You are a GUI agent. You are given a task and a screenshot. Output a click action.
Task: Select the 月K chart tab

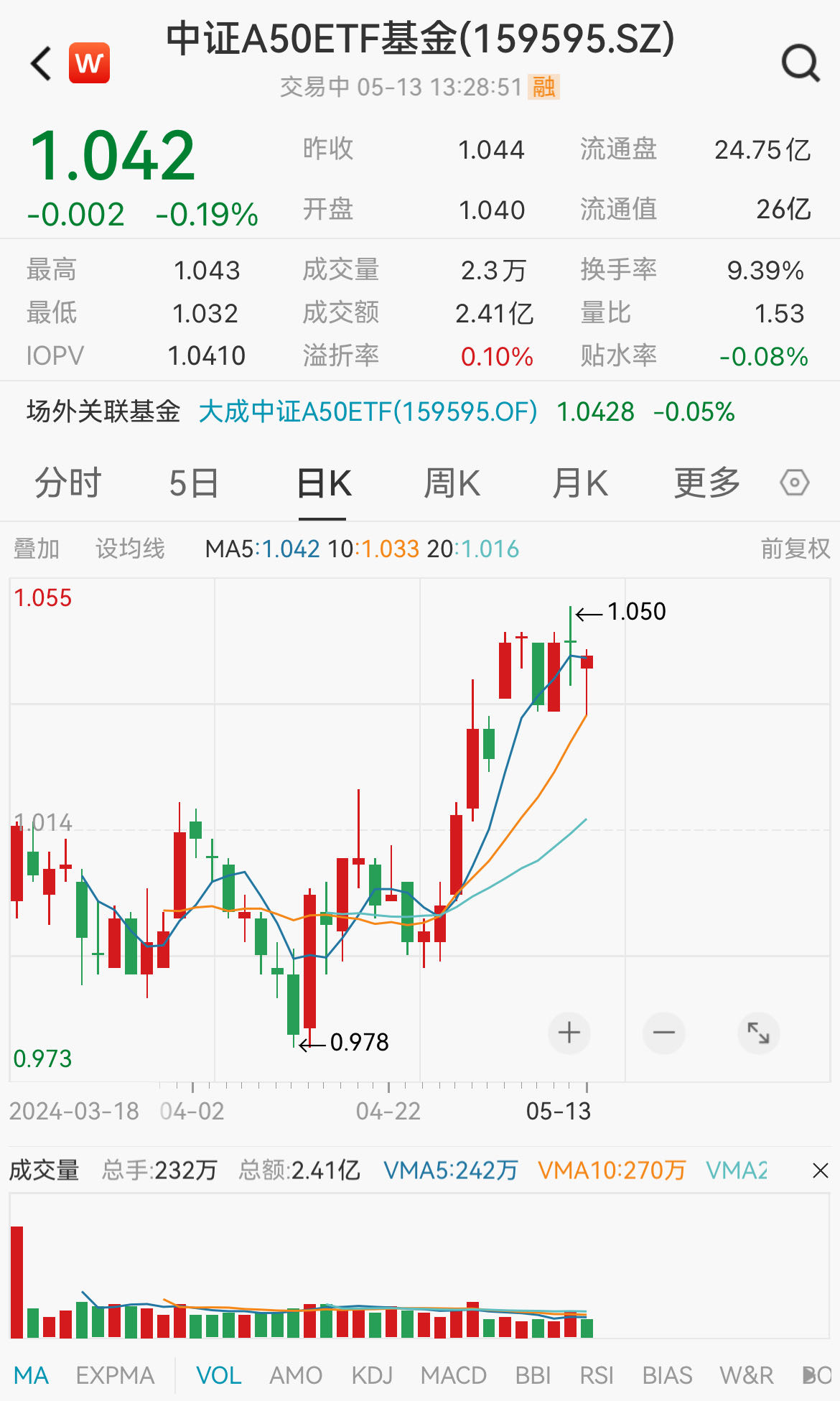[x=579, y=483]
